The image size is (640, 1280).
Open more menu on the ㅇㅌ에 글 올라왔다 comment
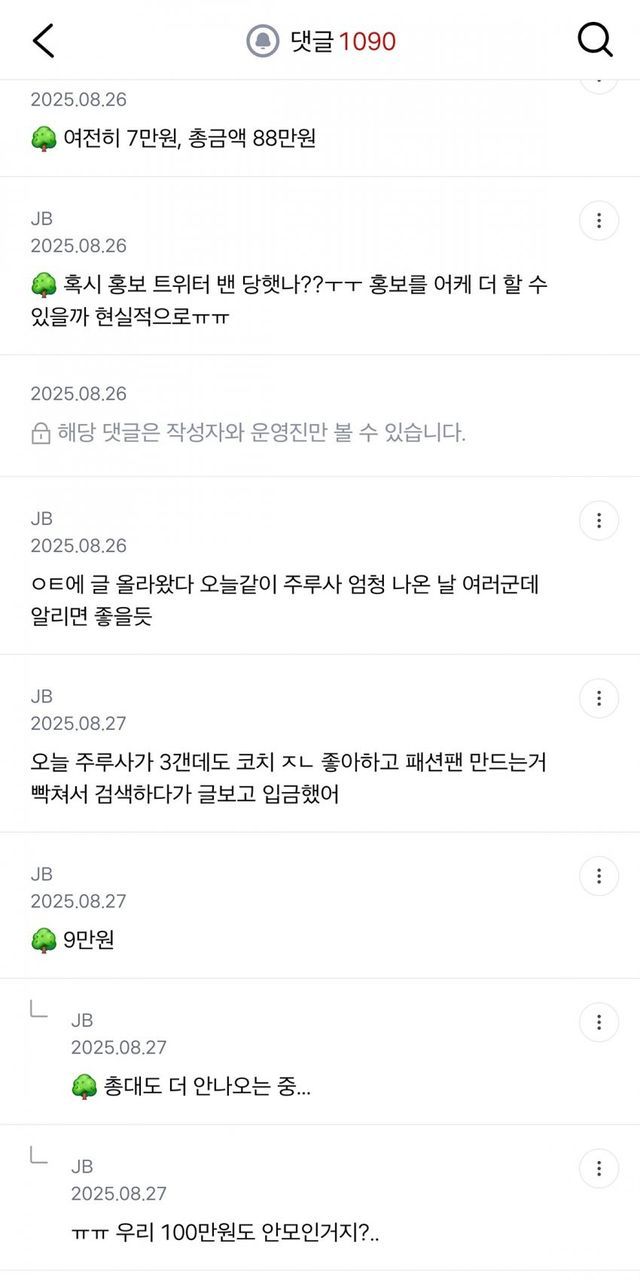[x=599, y=520]
